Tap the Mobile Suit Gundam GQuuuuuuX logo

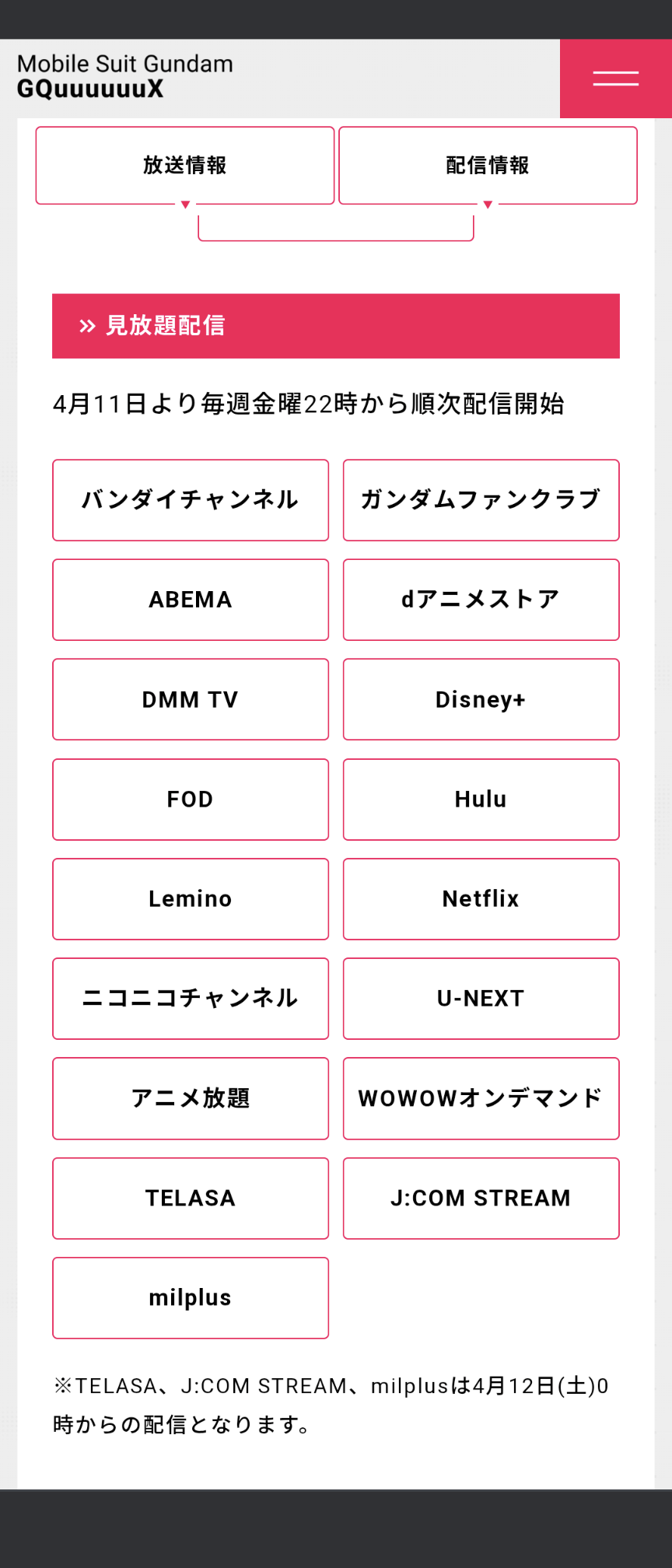tap(125, 76)
